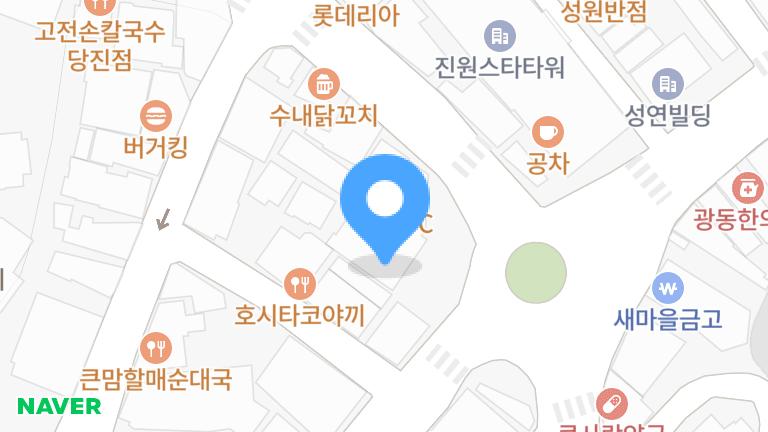Image resolution: width=768 pixels, height=432 pixels.
Task: Open the 성연빌딩 building marker
Action: point(667,83)
